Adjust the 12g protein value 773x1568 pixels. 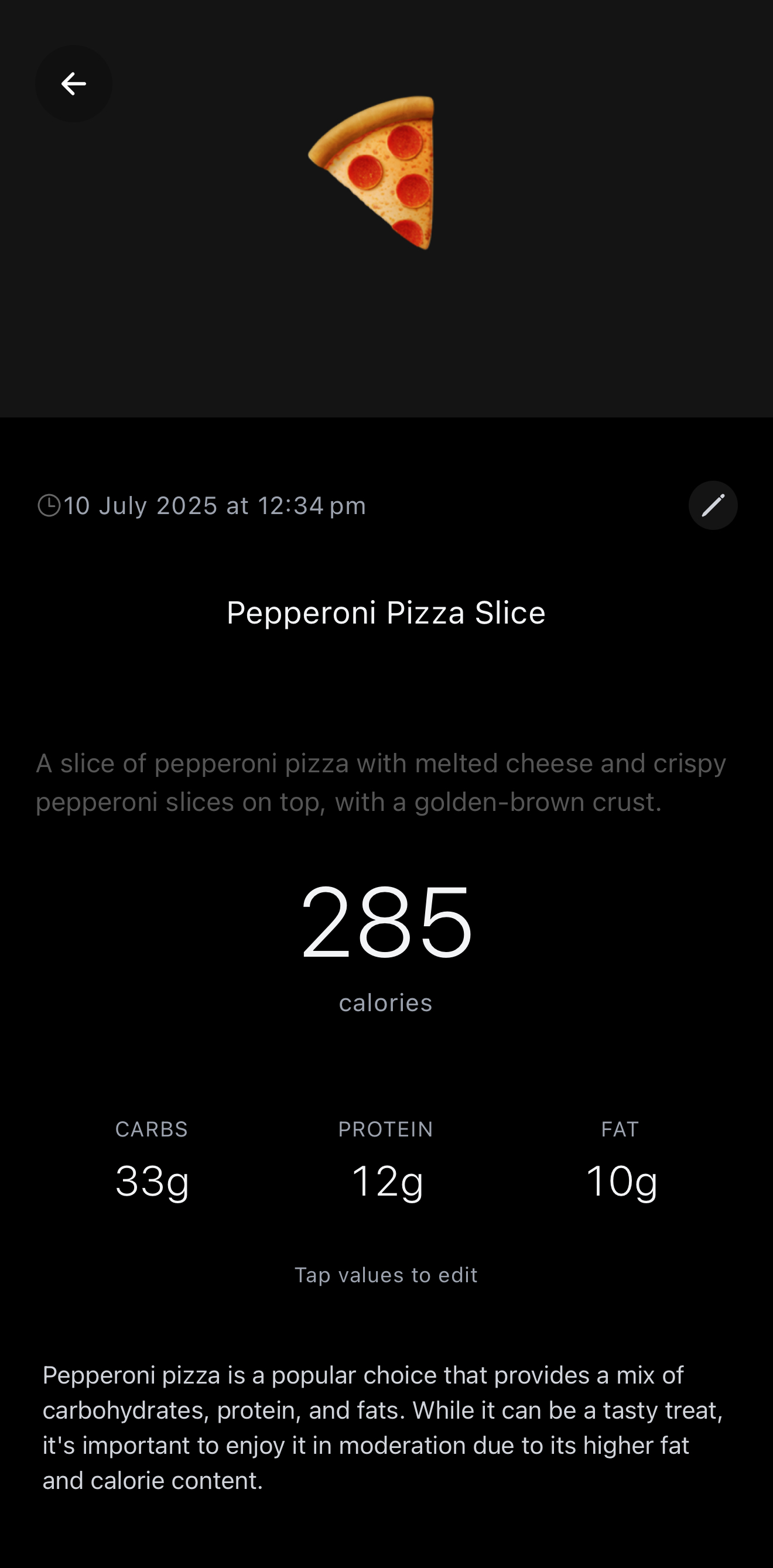coord(387,1180)
